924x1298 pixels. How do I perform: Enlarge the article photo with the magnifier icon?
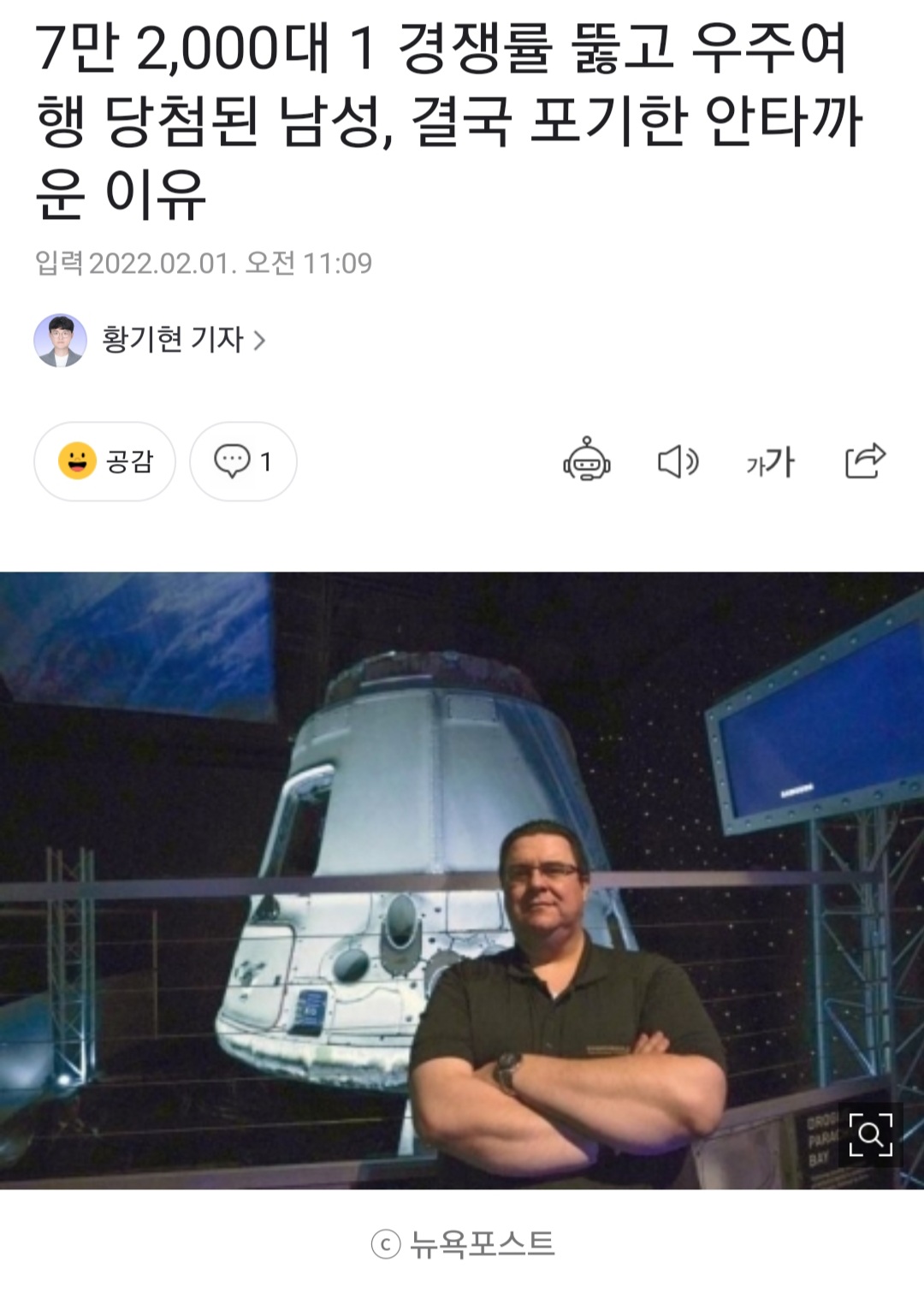point(870,1135)
